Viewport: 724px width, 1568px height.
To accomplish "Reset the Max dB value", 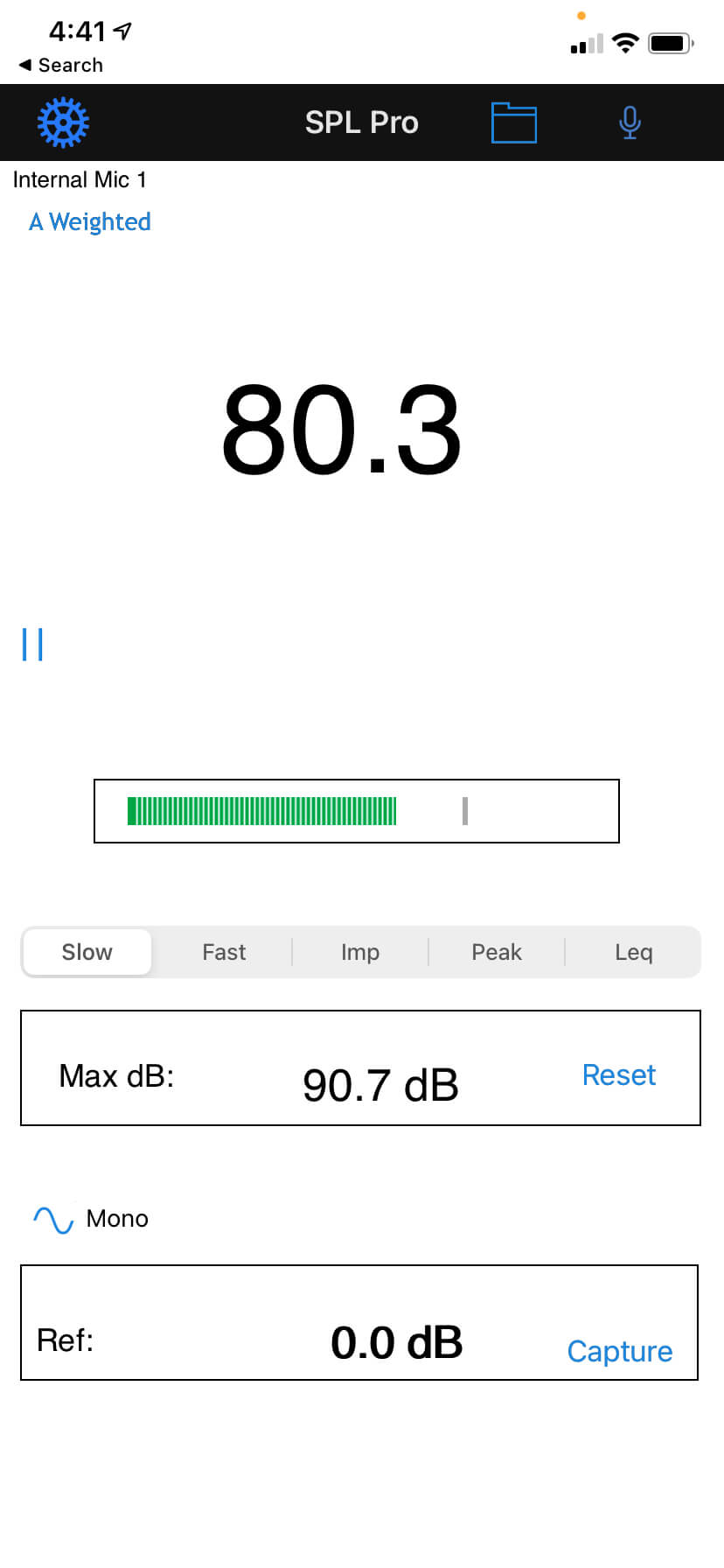I will (619, 1075).
